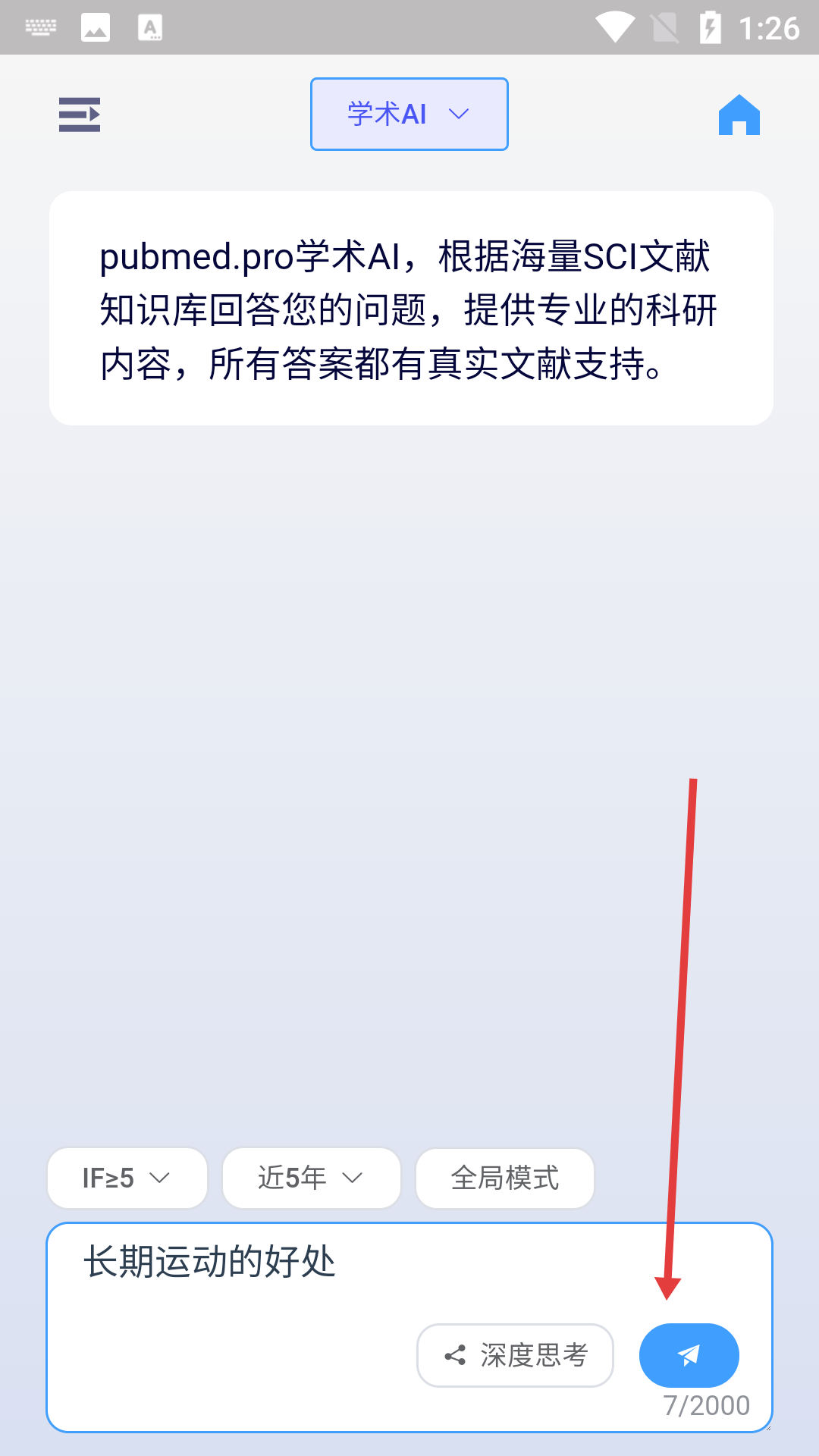Send the question with paper plane button
The height and width of the screenshot is (1456, 819).
coord(689,1355)
